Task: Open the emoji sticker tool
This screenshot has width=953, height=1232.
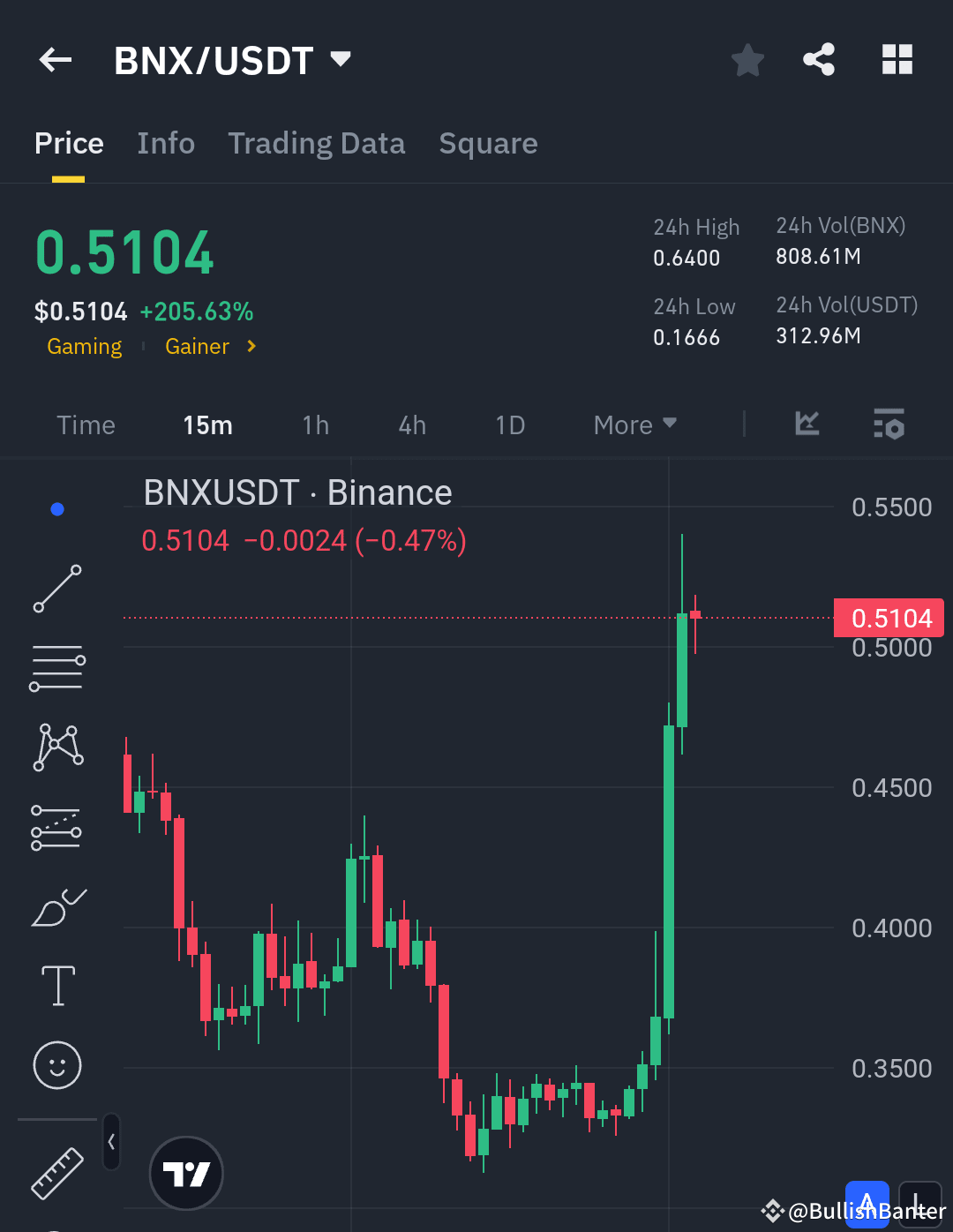Action: 57,1065
